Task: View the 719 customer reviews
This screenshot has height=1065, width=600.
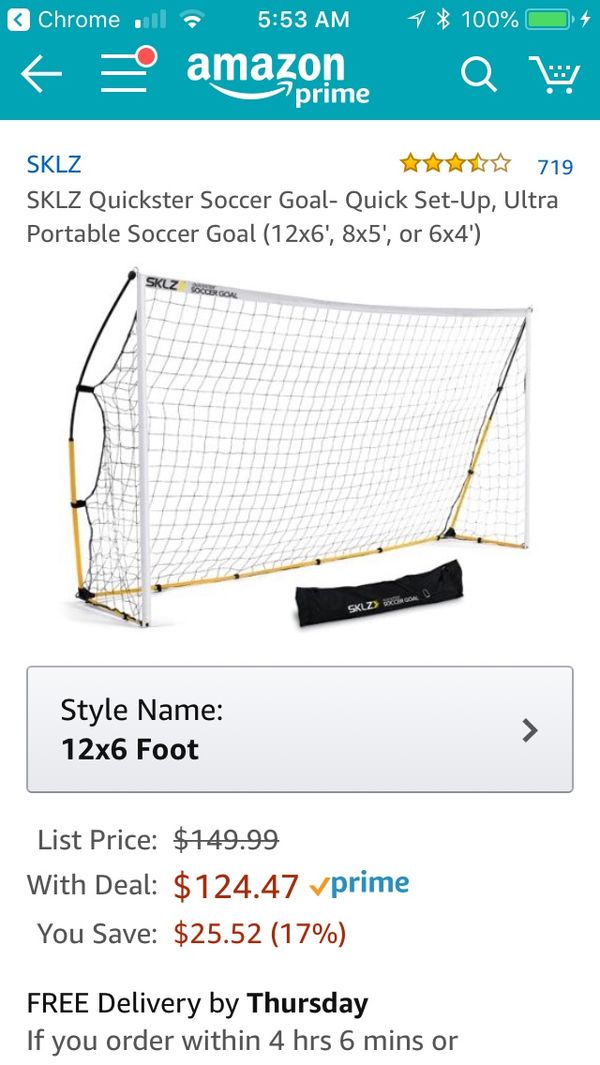Action: pyautogui.click(x=555, y=166)
